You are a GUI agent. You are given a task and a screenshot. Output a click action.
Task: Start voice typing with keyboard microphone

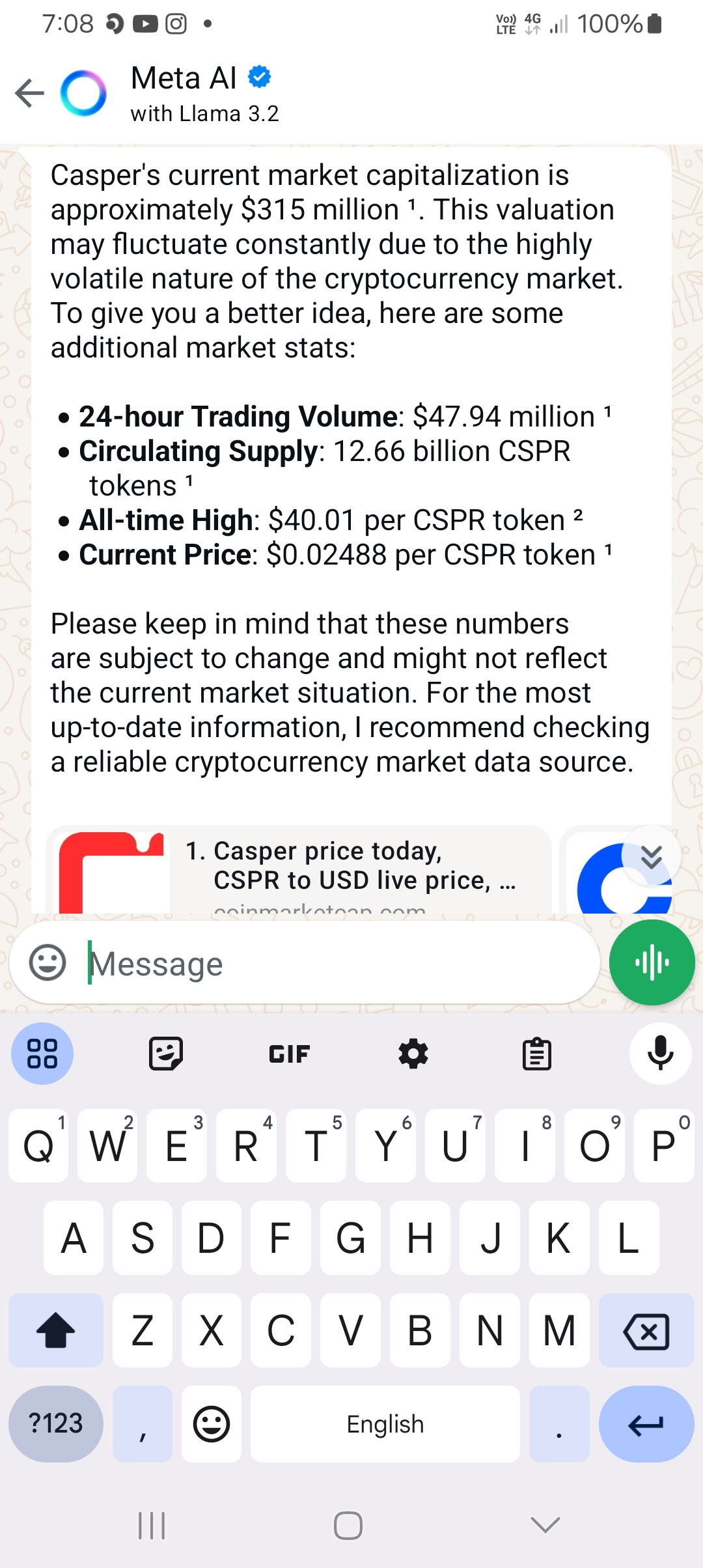pyautogui.click(x=660, y=1054)
